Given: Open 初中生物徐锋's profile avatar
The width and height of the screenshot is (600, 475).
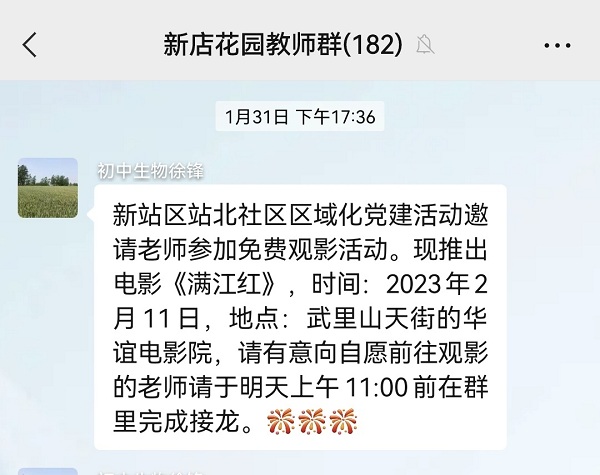Looking at the screenshot, I should click(x=47, y=188).
